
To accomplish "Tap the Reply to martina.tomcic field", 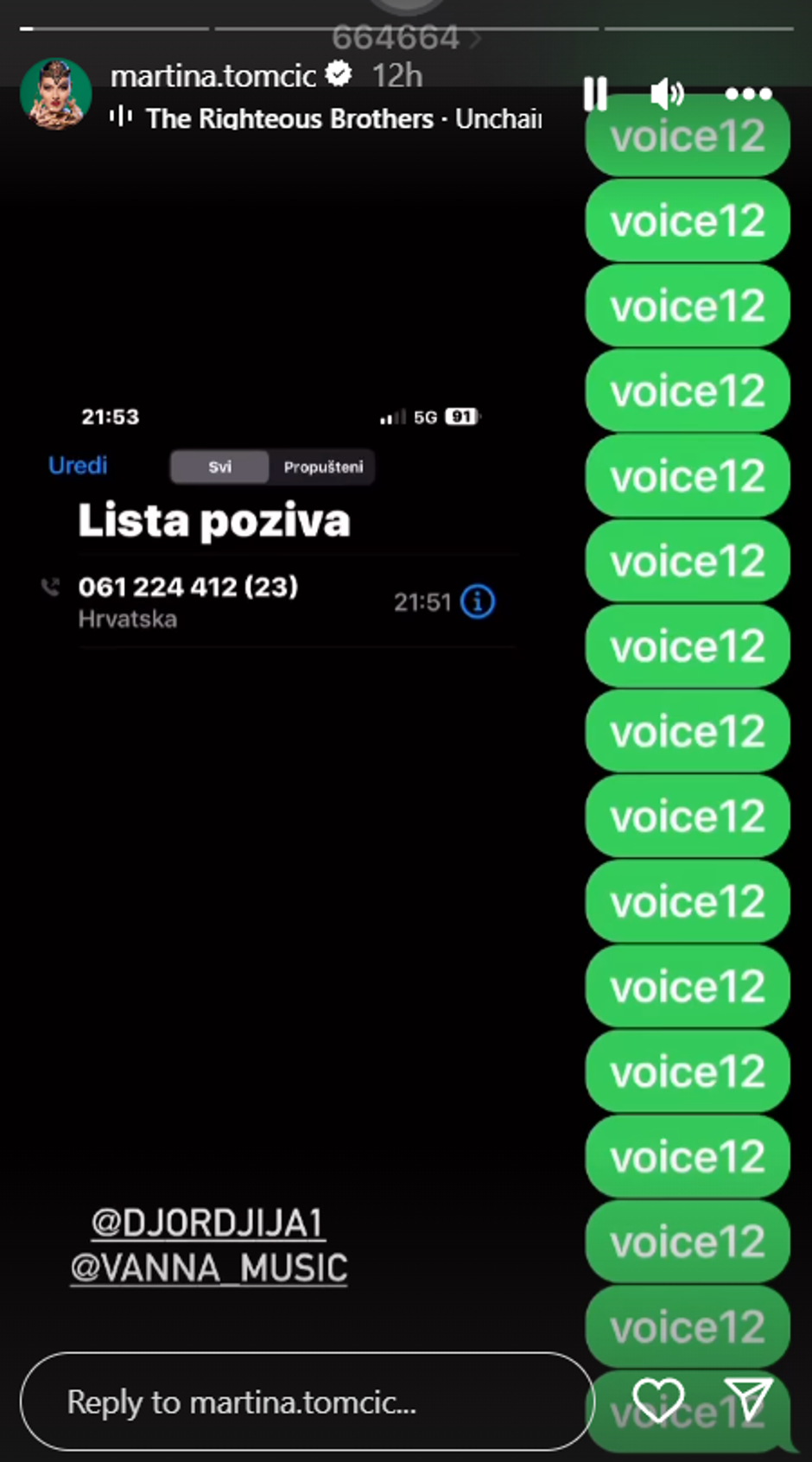I will [307, 1402].
